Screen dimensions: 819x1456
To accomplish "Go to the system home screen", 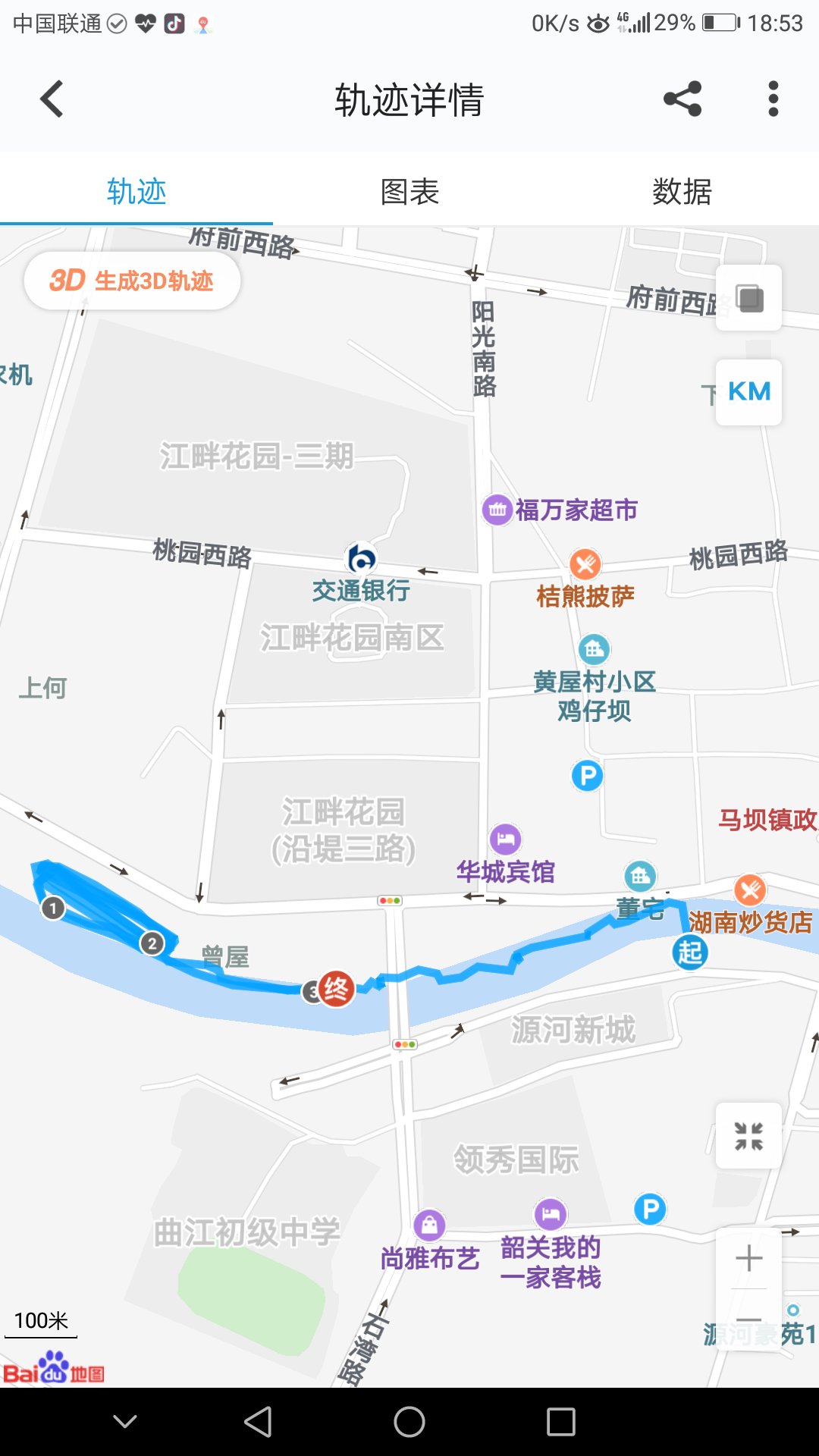I will pos(409,1422).
